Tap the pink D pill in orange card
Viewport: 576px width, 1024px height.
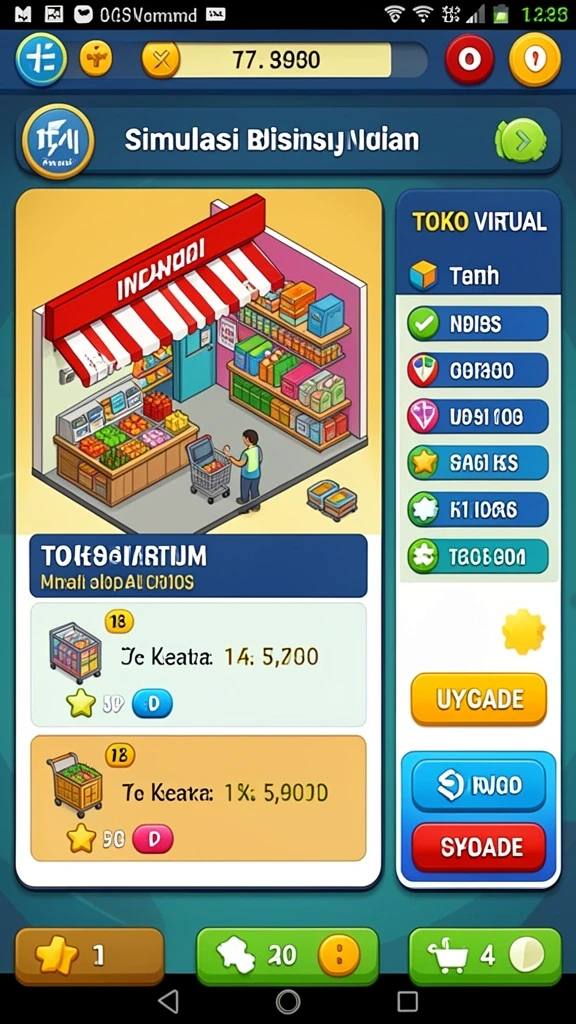(x=153, y=839)
